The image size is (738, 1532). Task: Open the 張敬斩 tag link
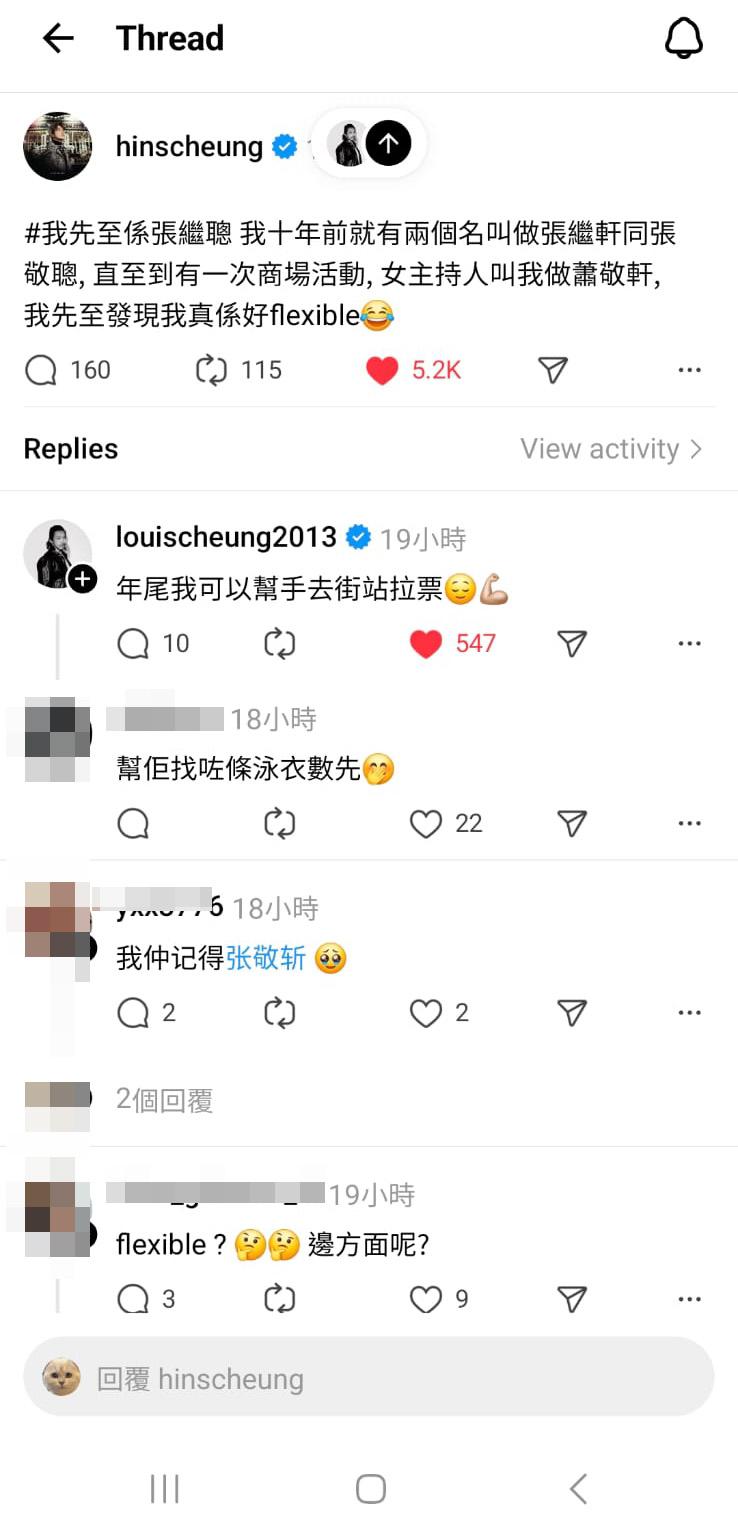[266, 959]
